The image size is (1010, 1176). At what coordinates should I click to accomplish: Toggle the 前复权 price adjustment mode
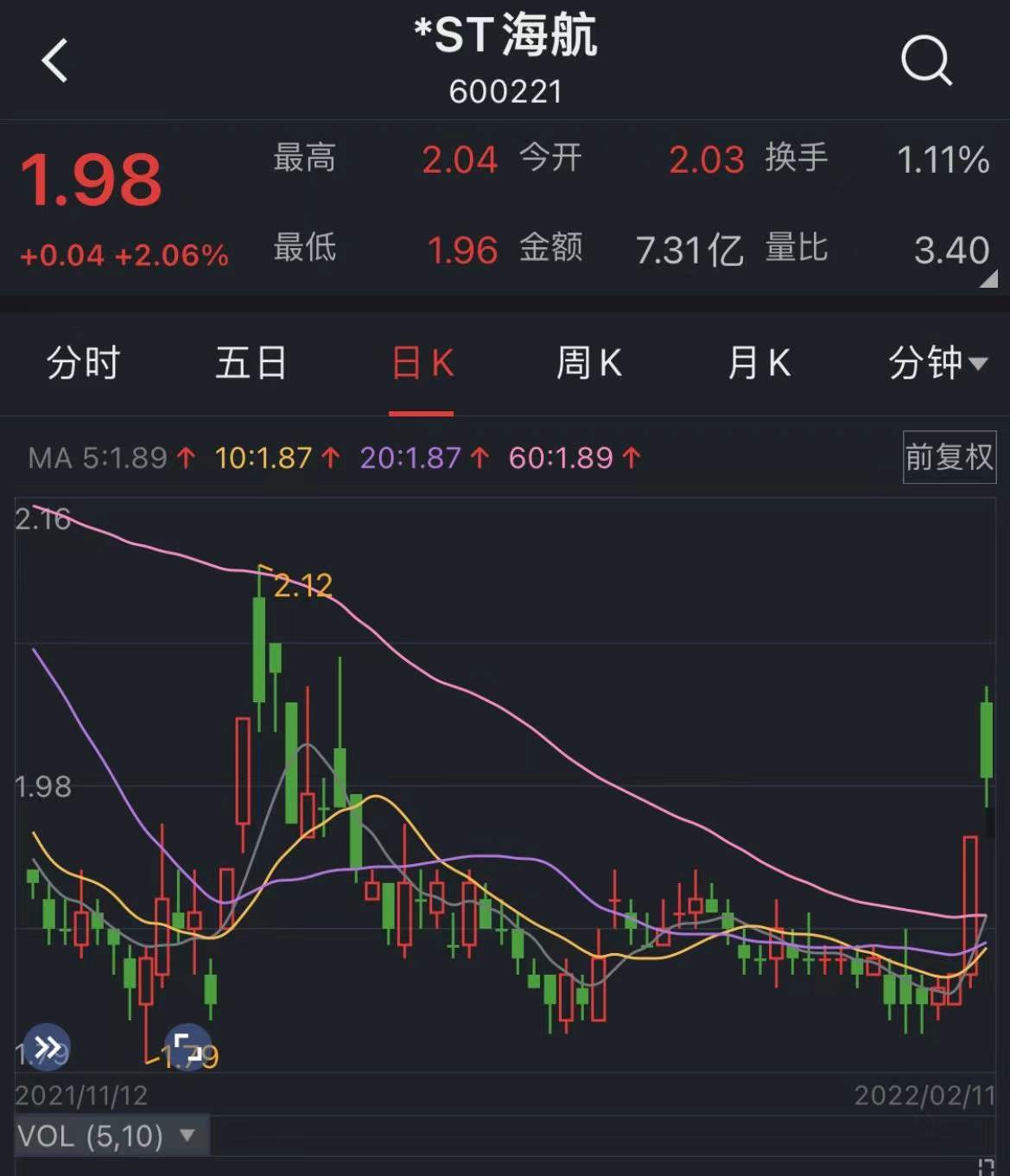948,457
